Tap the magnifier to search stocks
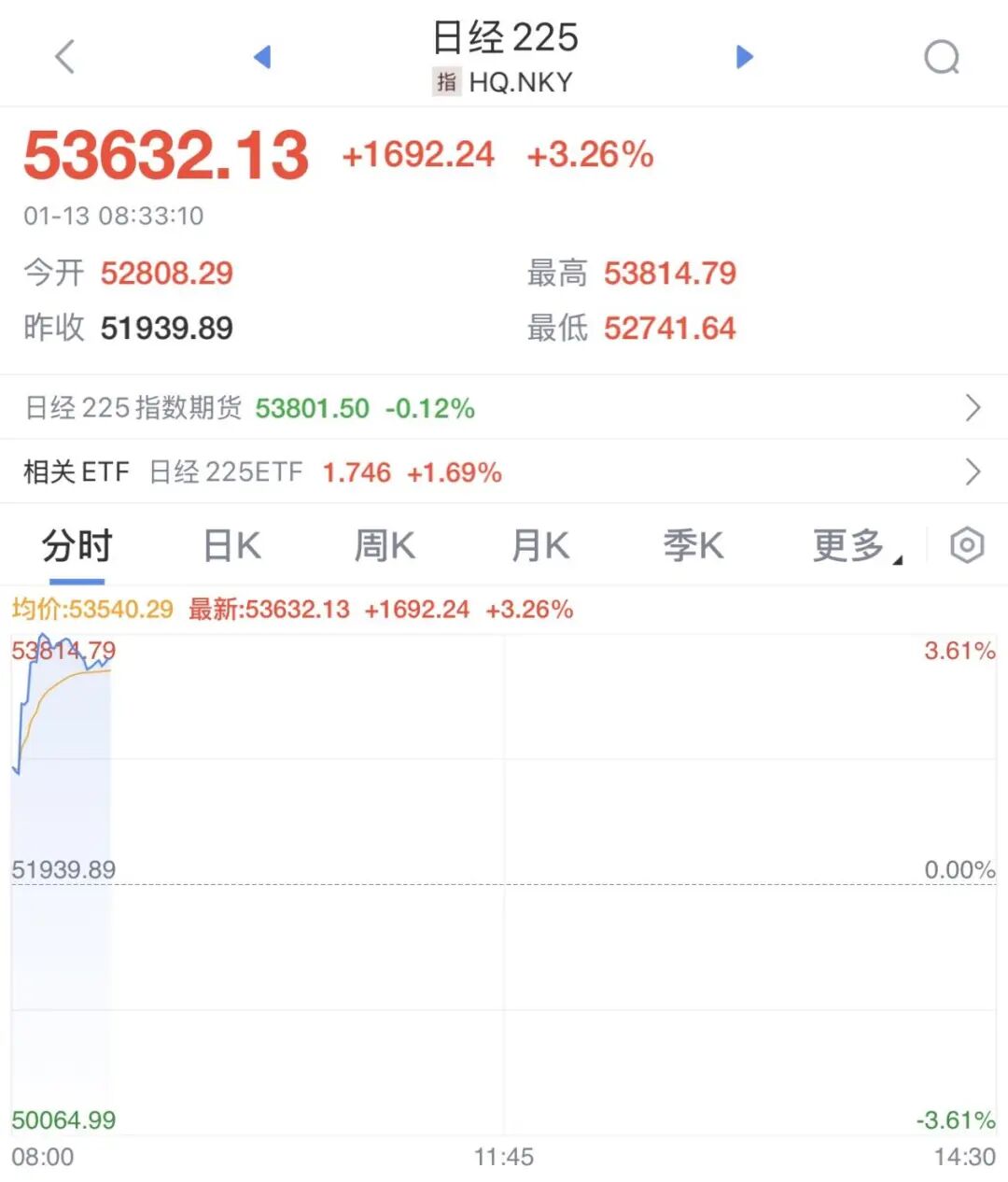The width and height of the screenshot is (1008, 1182). click(x=943, y=56)
